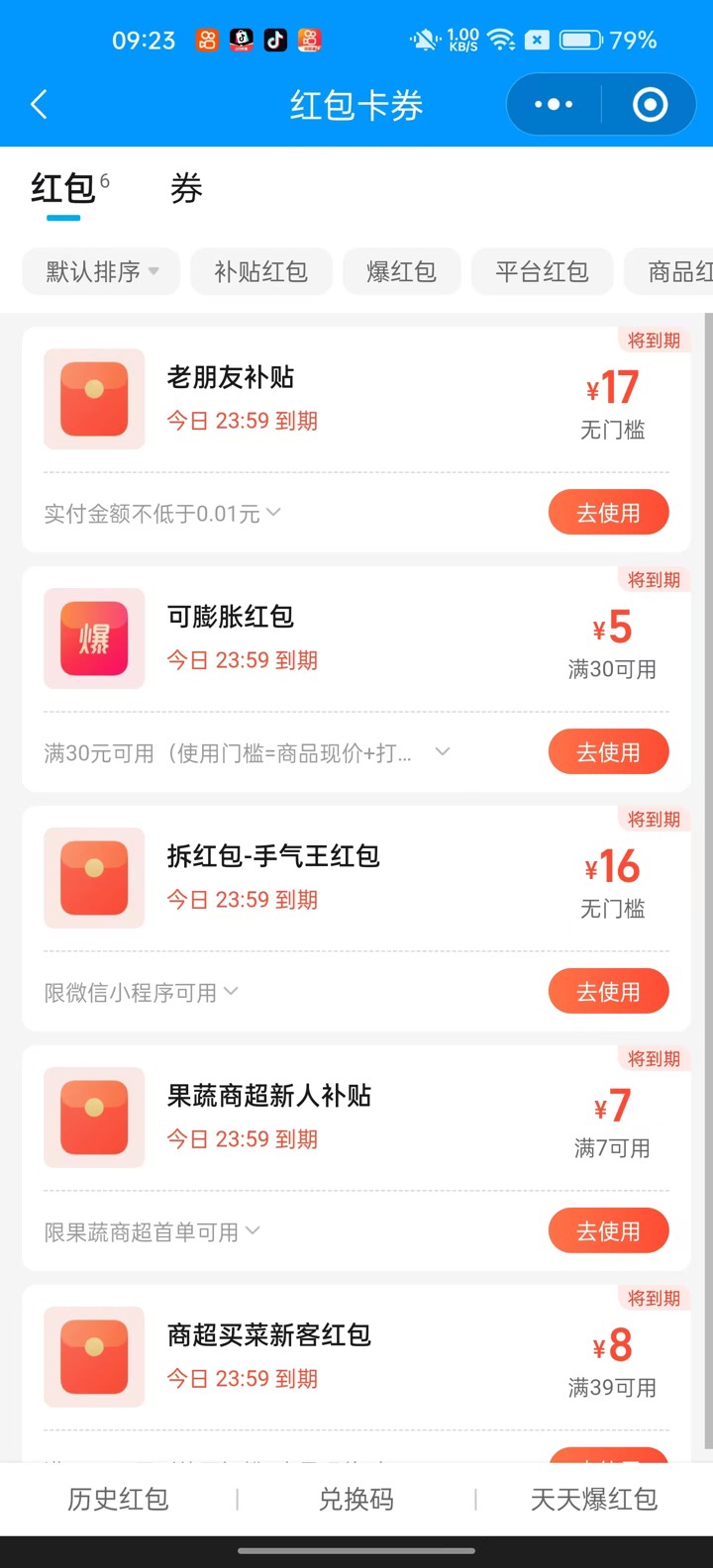Expand the 满30元可用 usage rules
Screen dimensions: 713x1568
pyautogui.click(x=248, y=753)
